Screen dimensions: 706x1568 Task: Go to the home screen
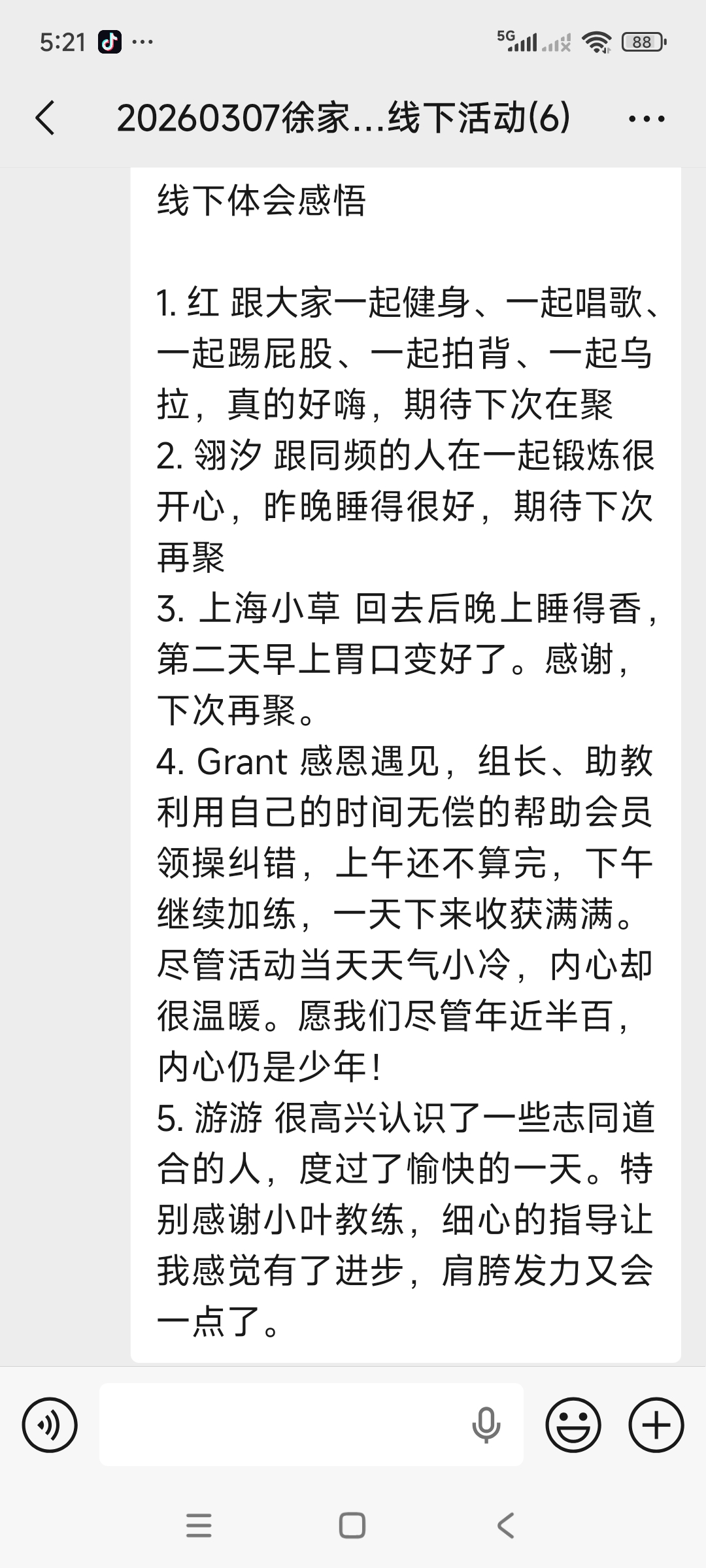[352, 1526]
